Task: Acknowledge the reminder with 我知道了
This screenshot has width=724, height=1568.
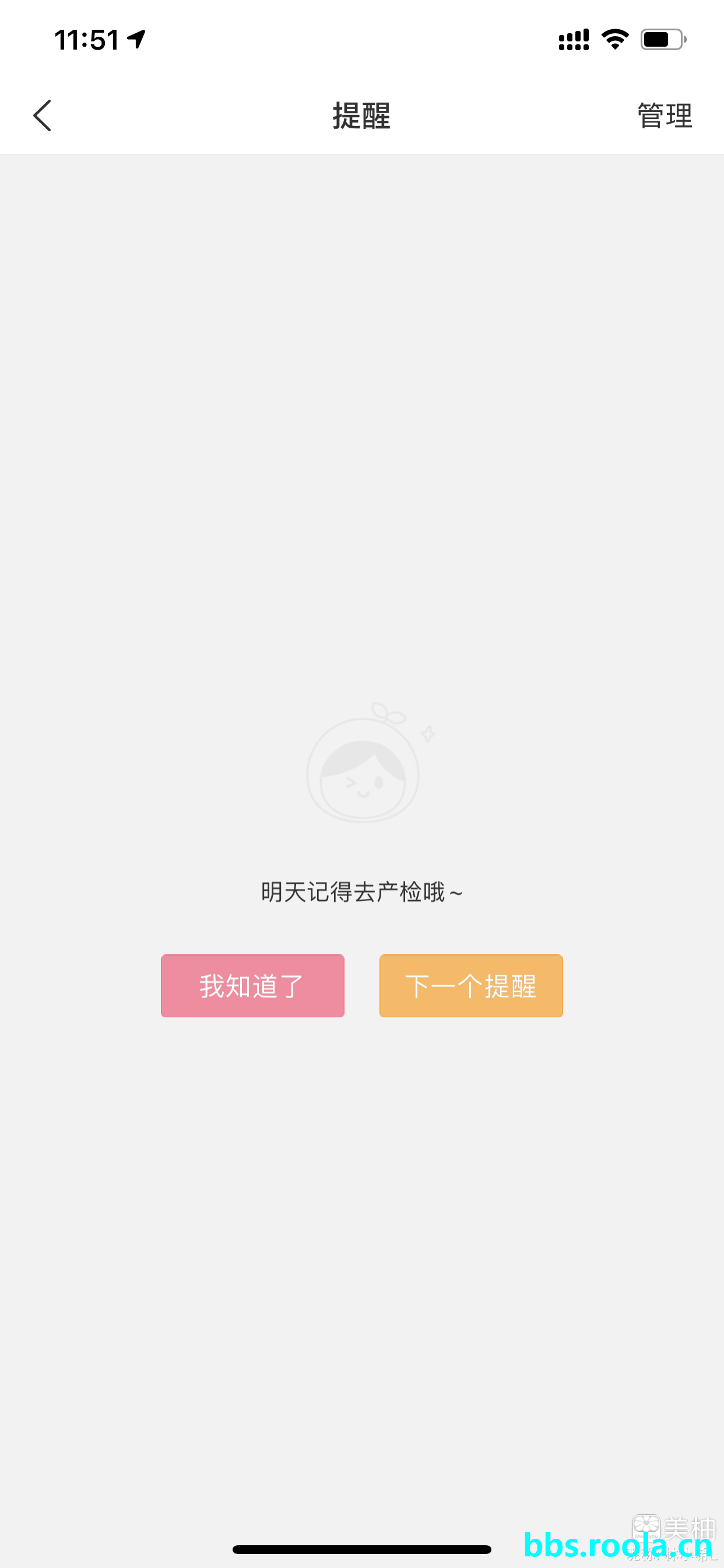Action: (x=252, y=985)
